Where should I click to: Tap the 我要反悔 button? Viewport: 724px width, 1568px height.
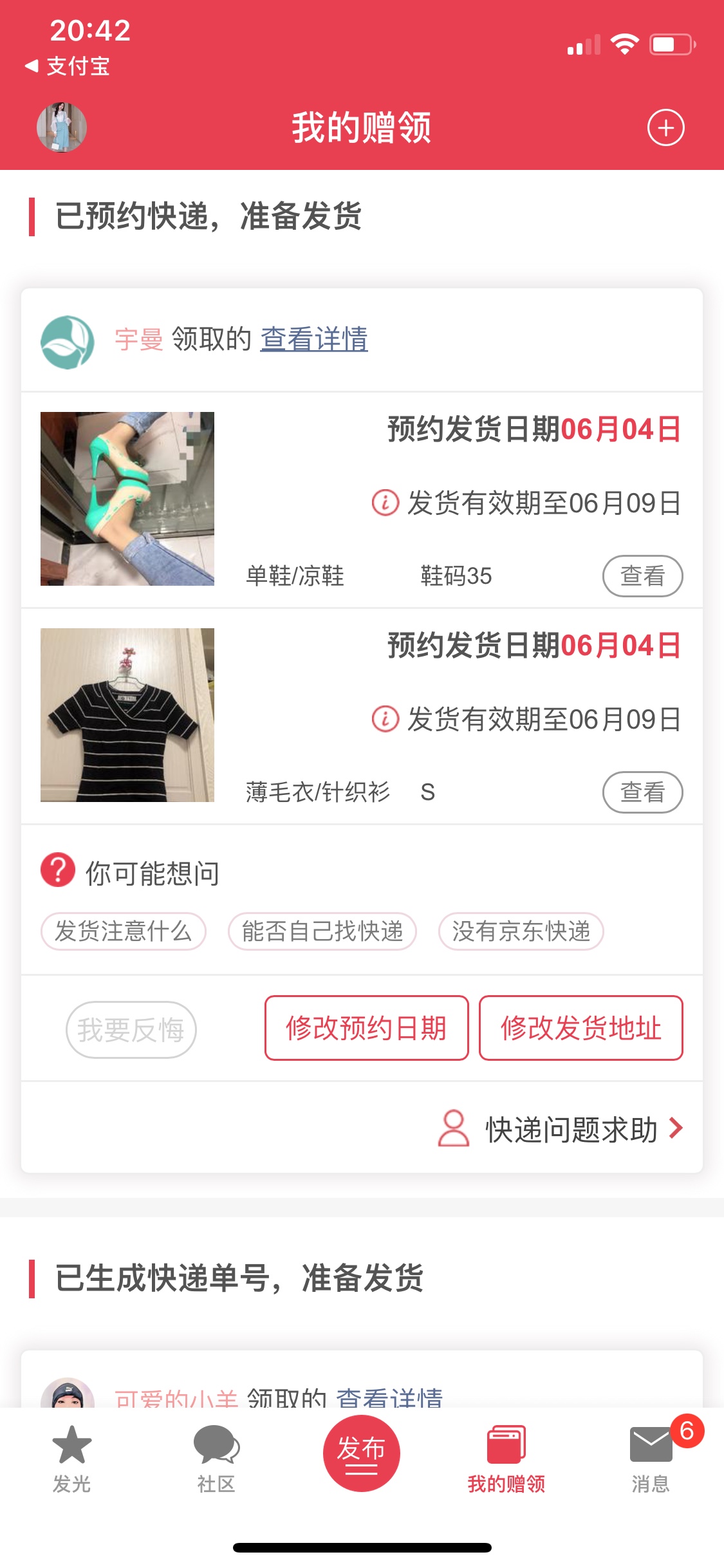pyautogui.click(x=131, y=1029)
